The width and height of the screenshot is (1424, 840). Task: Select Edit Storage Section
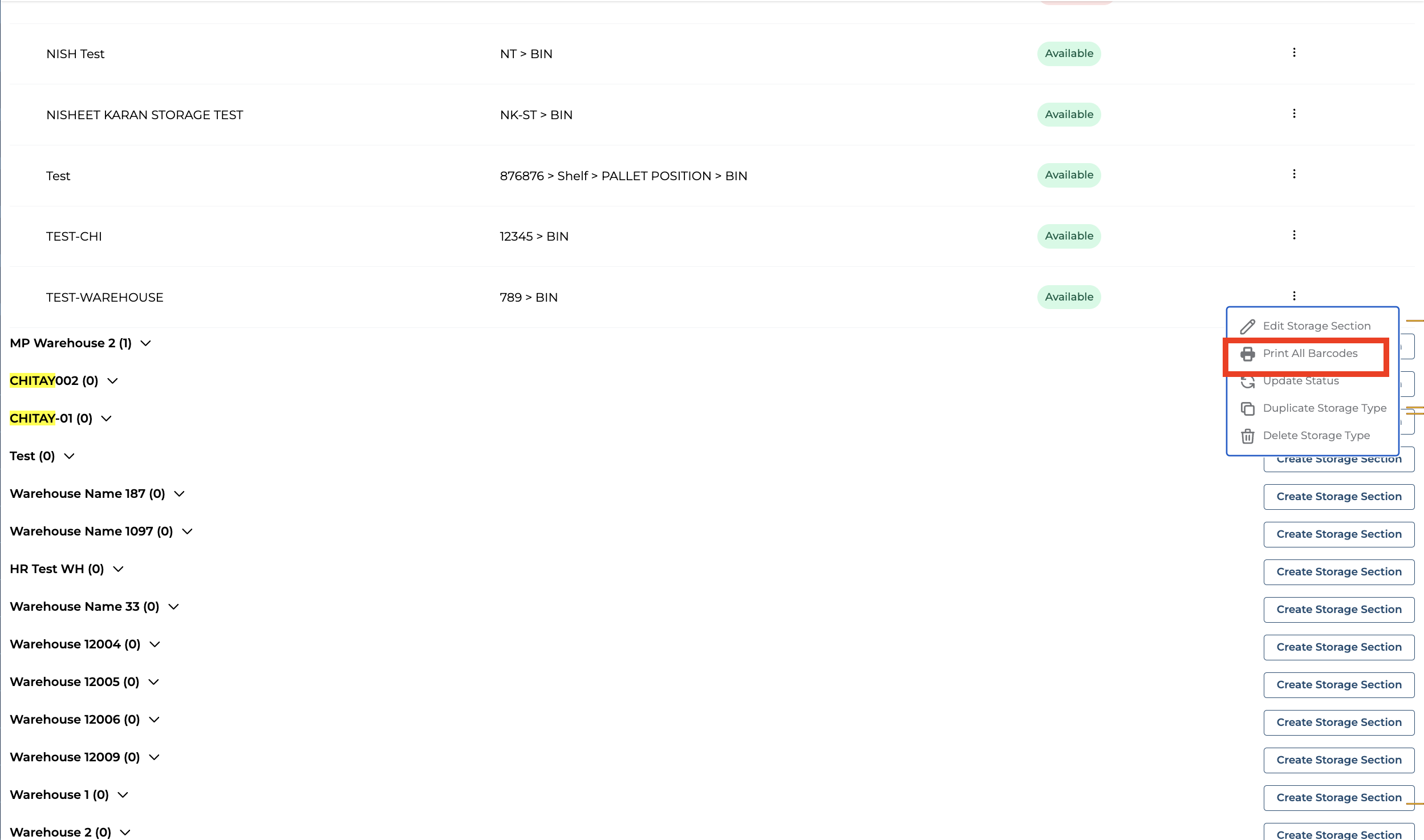click(x=1316, y=326)
